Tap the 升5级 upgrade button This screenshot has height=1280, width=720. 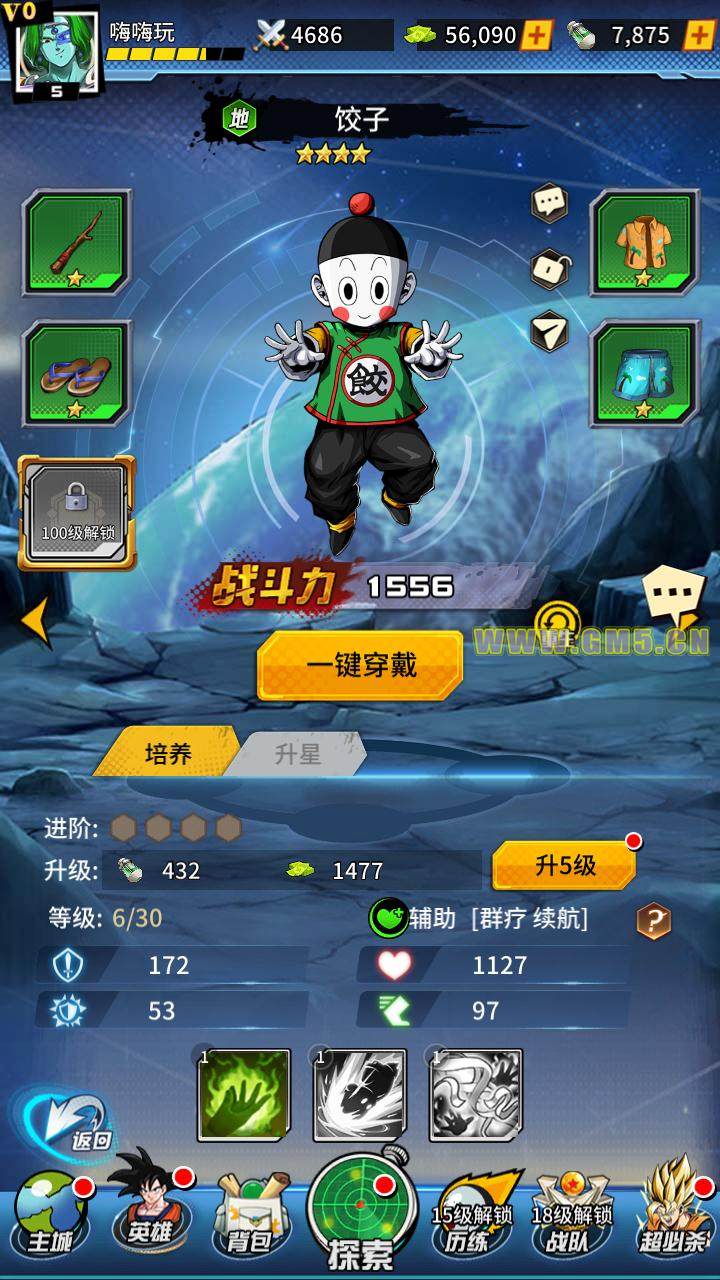click(564, 866)
